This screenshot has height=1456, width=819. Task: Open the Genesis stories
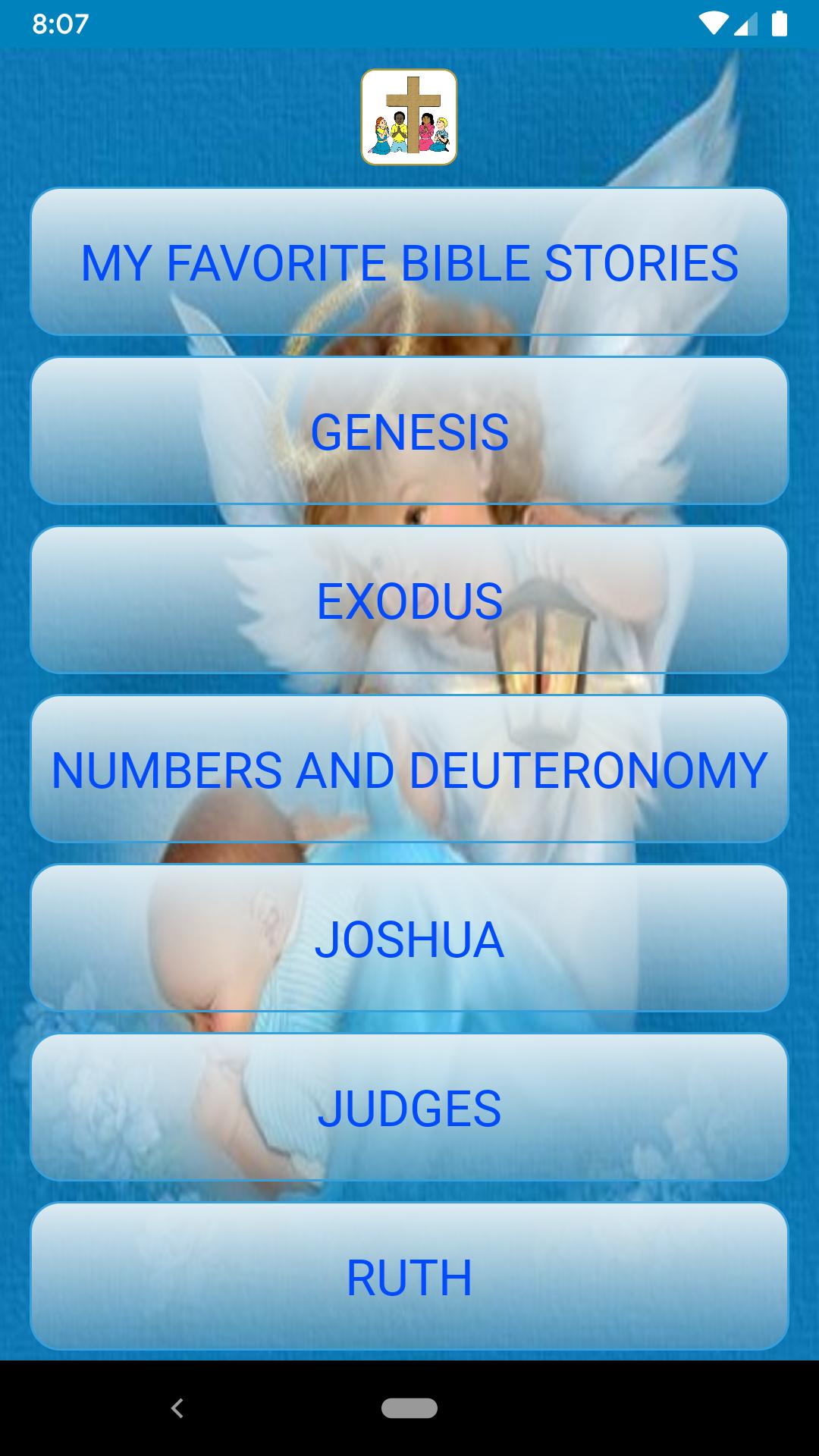pyautogui.click(x=409, y=431)
